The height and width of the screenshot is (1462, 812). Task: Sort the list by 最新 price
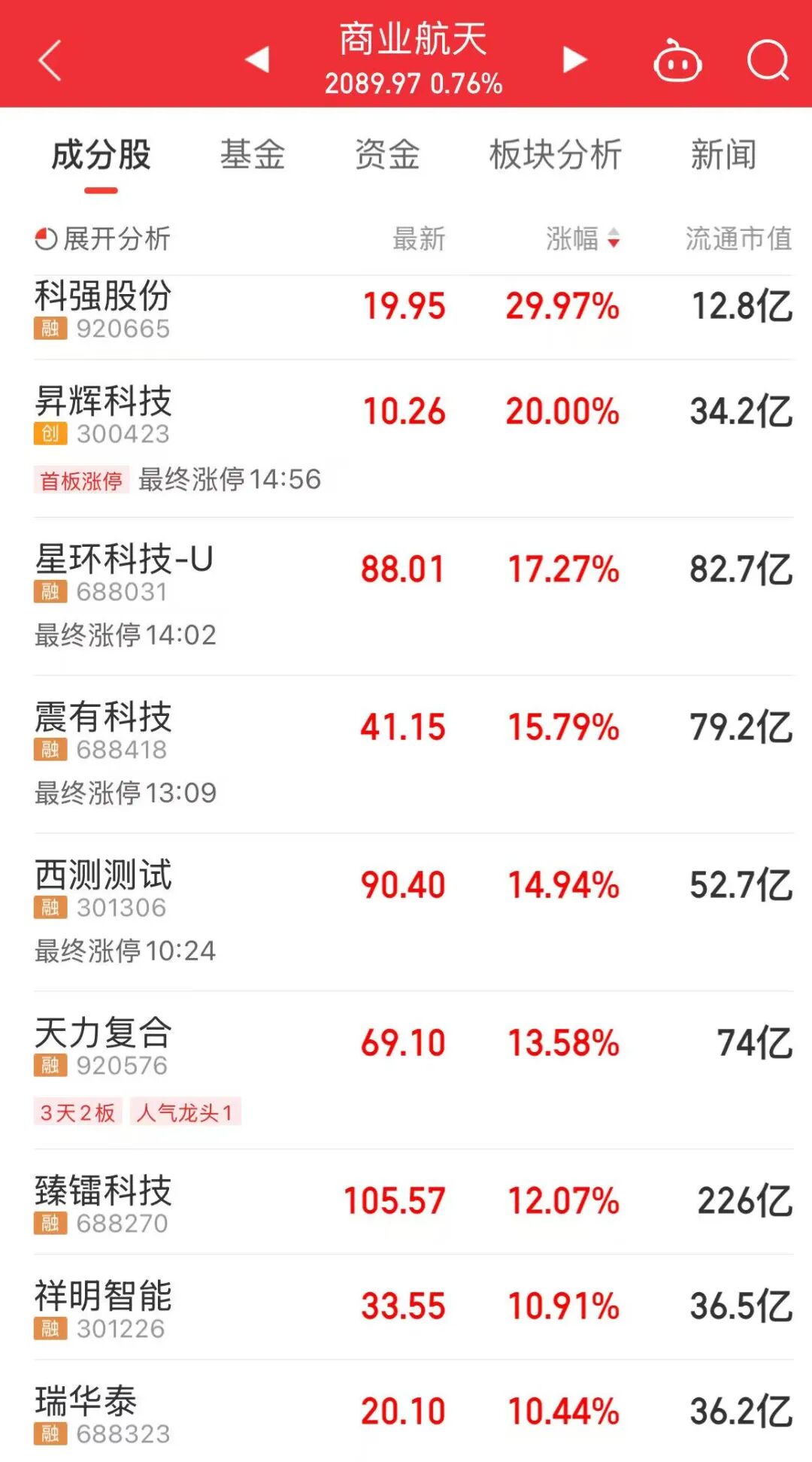point(419,239)
